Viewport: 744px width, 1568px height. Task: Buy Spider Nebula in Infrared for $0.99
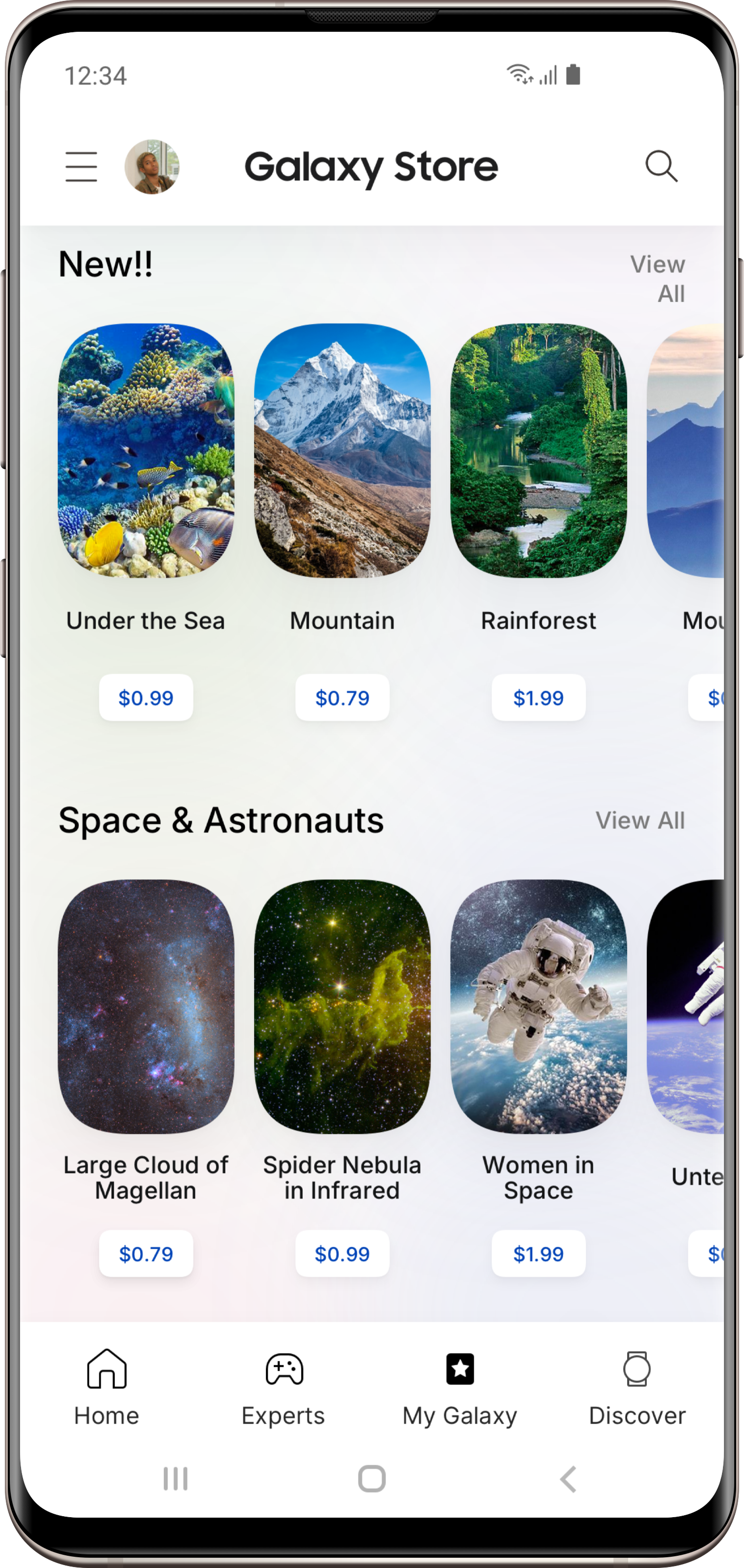[342, 1253]
